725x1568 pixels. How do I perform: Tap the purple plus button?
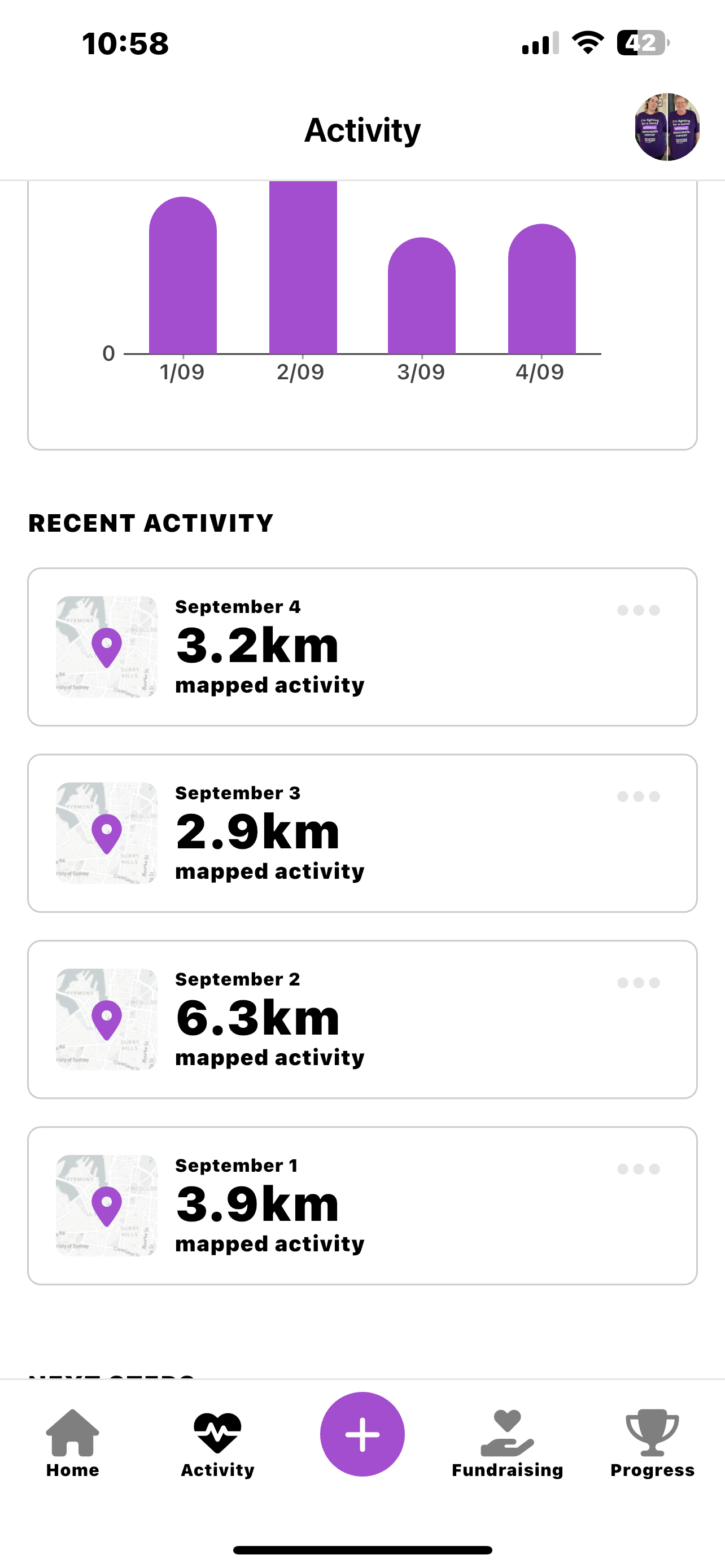pyautogui.click(x=362, y=1434)
